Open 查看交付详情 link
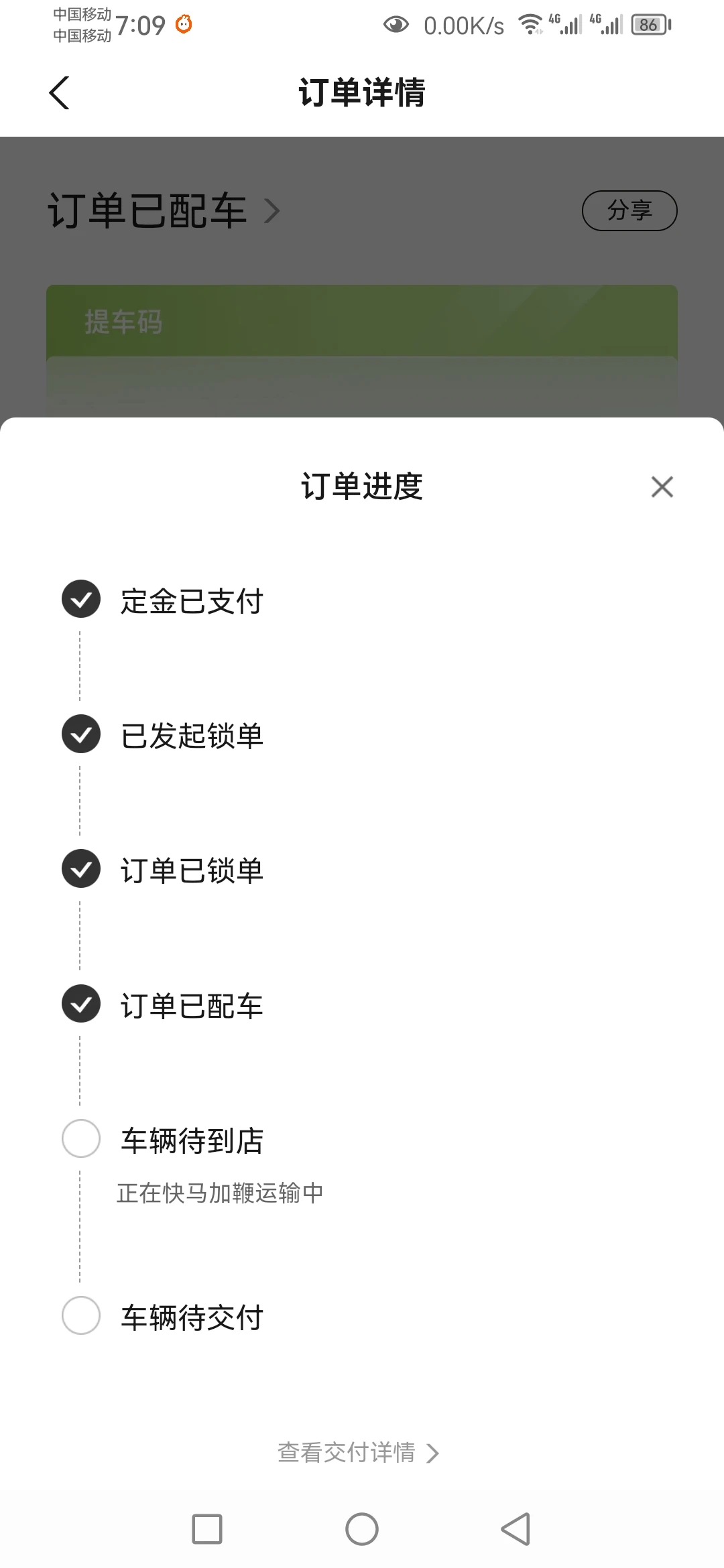Viewport: 724px width, 1568px height. [359, 1452]
